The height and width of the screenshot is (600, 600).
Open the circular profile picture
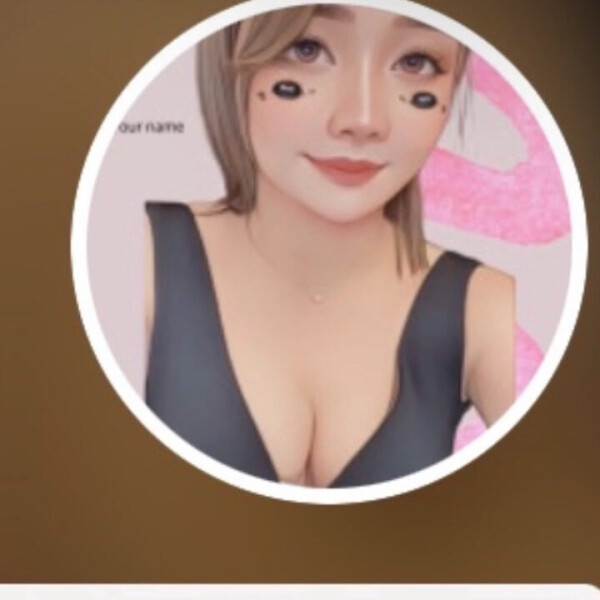pos(328,250)
